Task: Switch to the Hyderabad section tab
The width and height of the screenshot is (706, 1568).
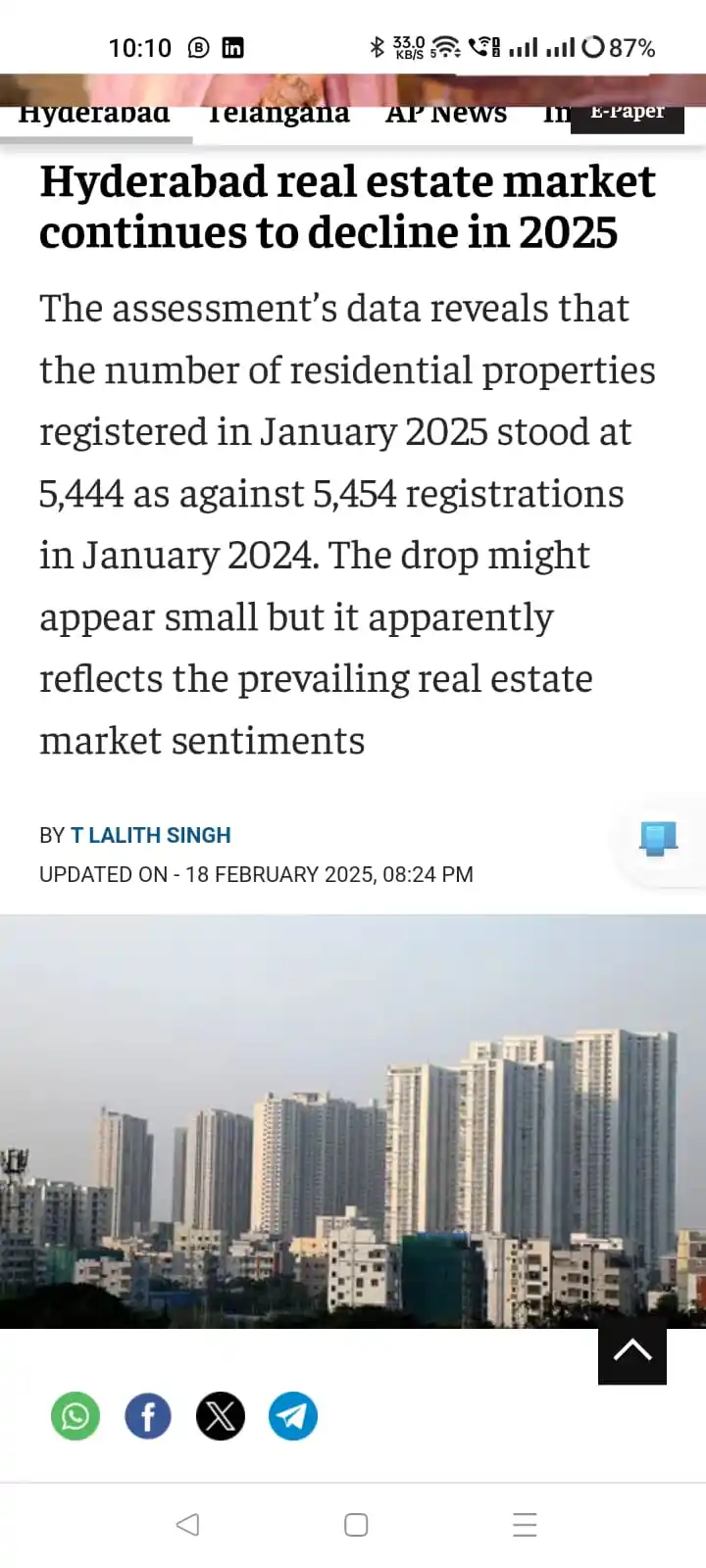Action: tap(94, 115)
